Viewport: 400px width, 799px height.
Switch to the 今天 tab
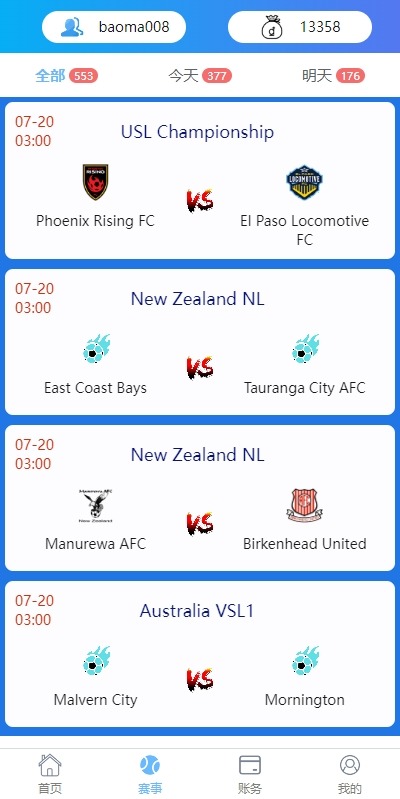click(200, 76)
